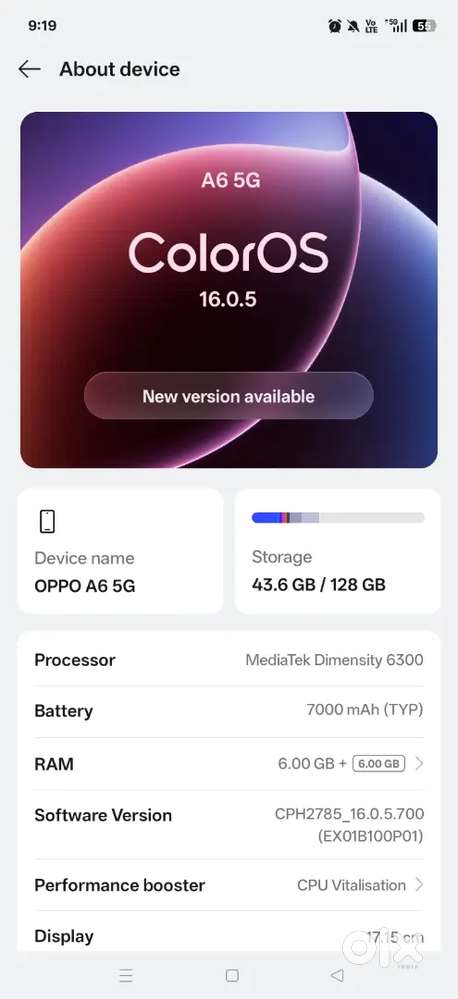Tap the New version available button
This screenshot has height=999, width=458.
tap(228, 396)
